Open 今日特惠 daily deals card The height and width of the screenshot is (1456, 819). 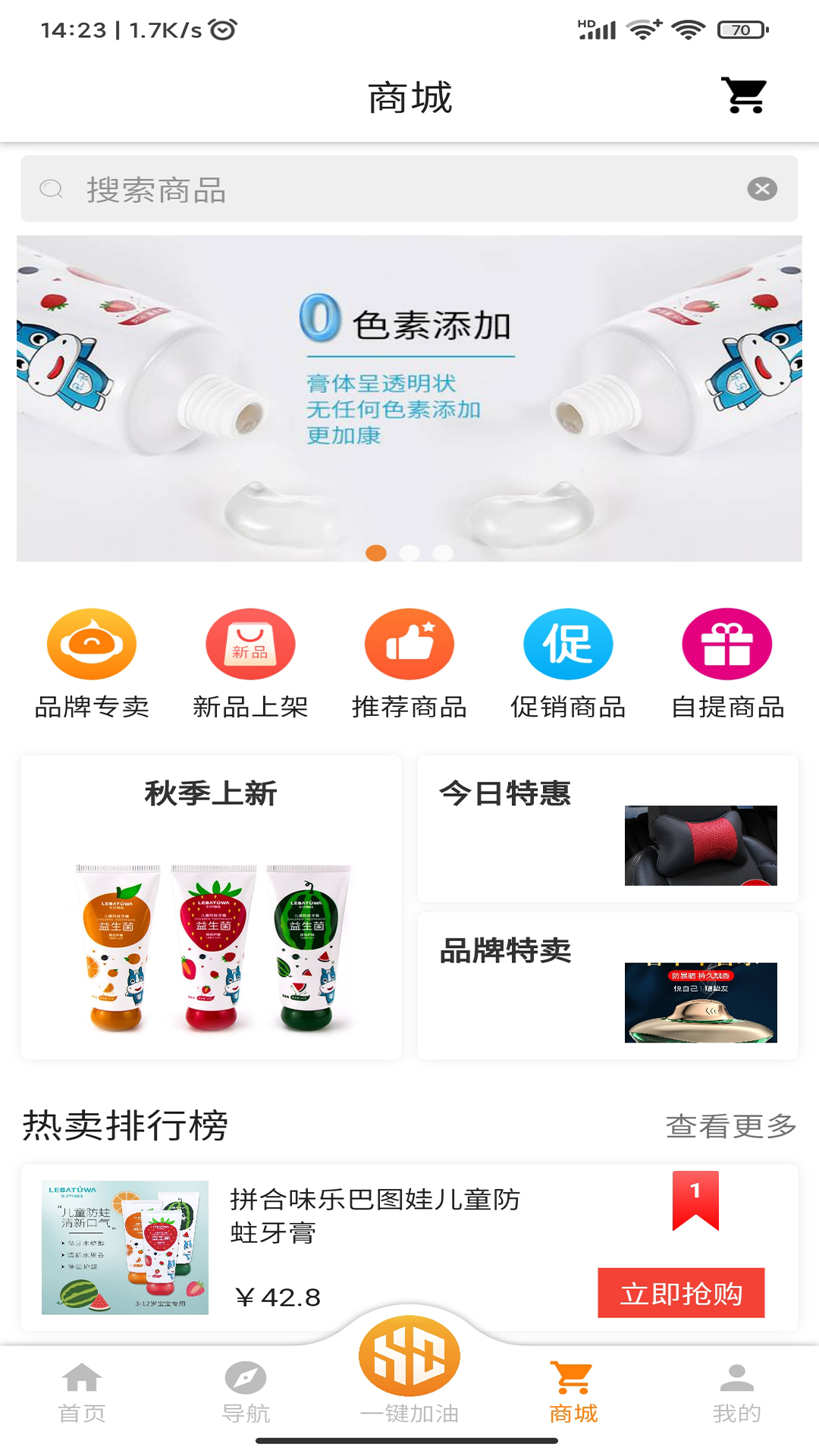click(607, 828)
